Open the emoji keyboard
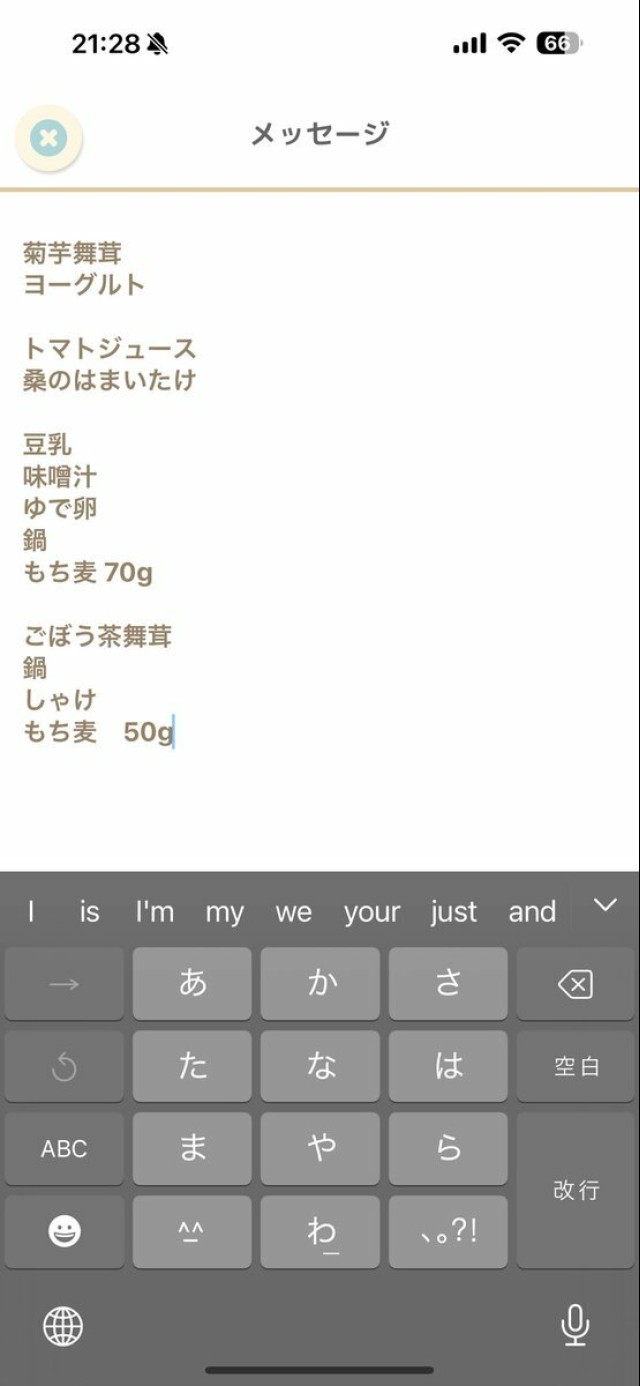The width and height of the screenshot is (640, 1386). click(64, 1232)
